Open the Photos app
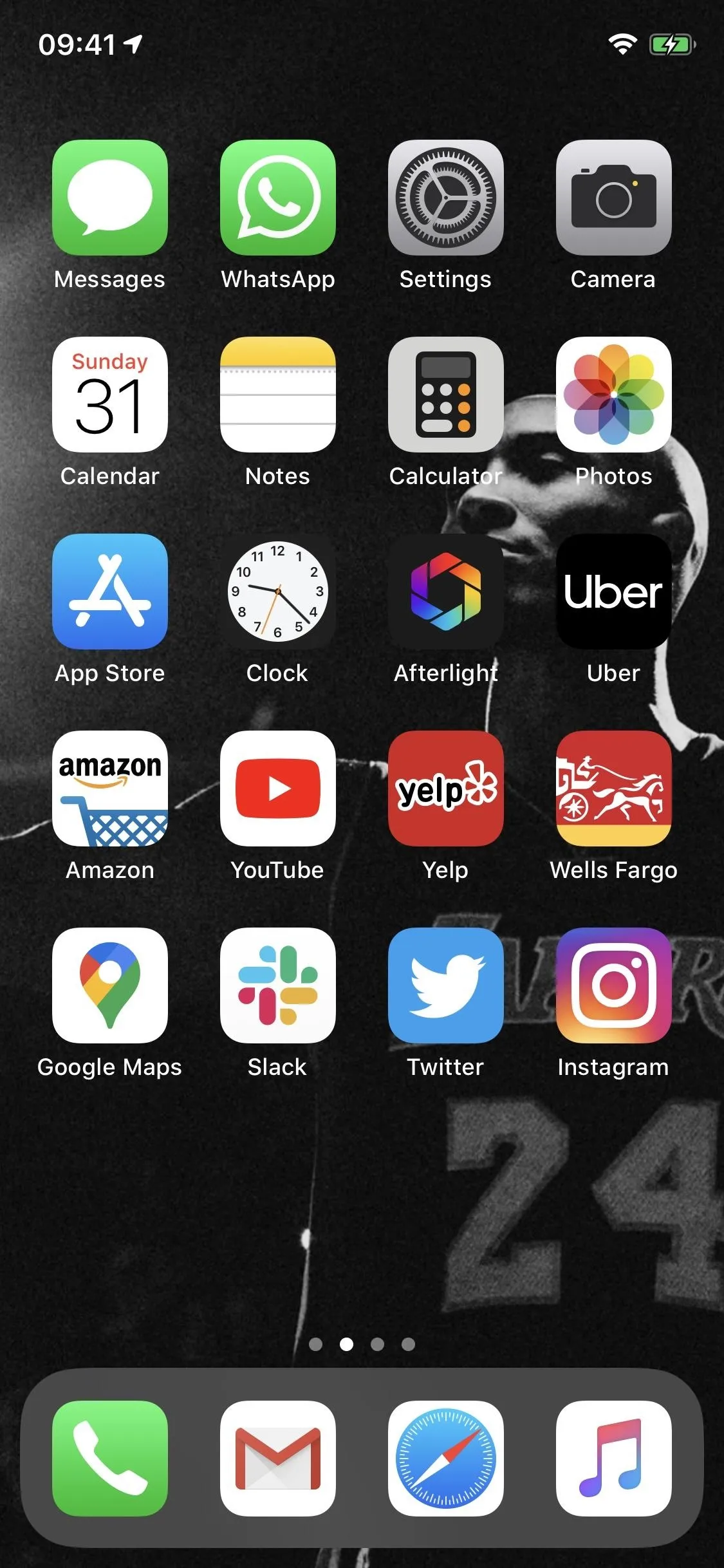 click(x=614, y=395)
